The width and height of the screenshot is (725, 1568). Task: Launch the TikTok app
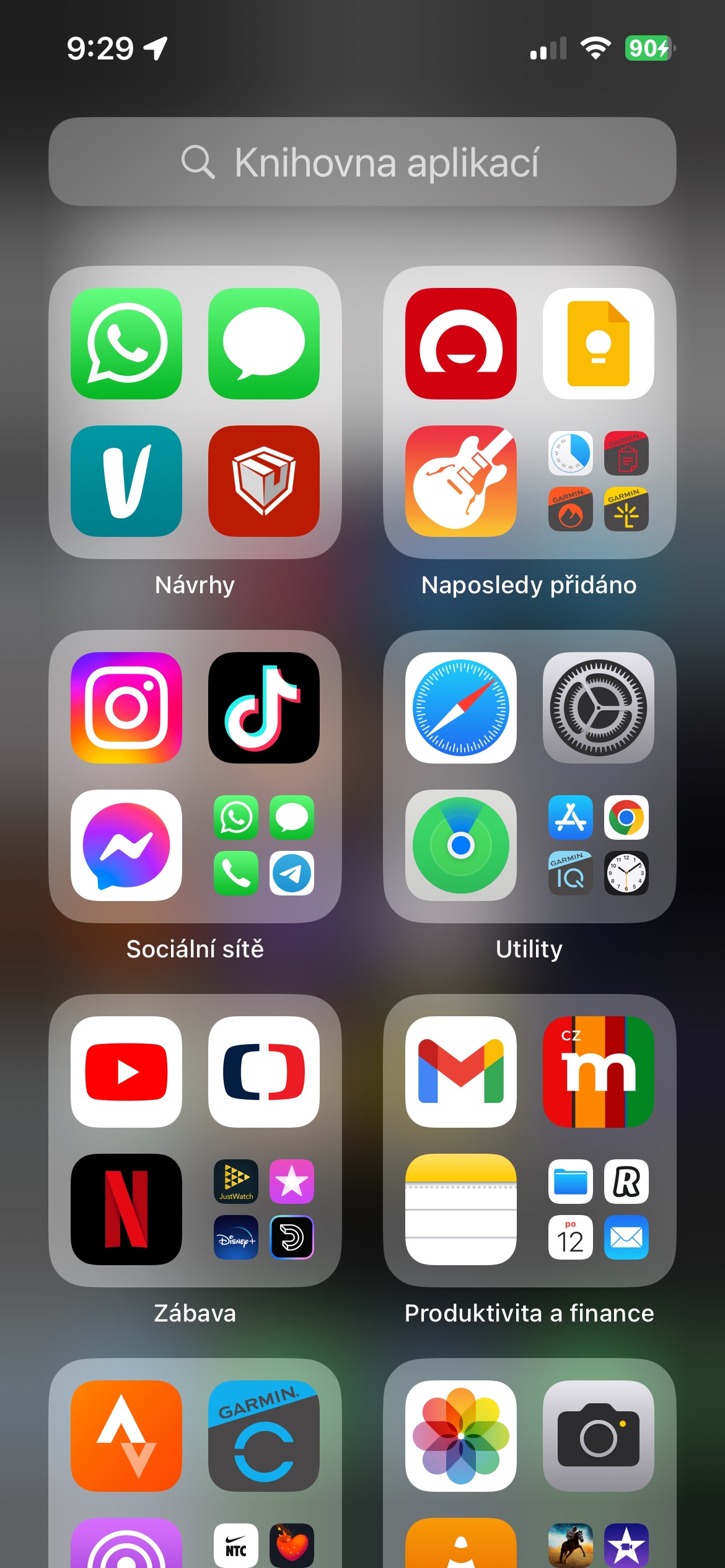(x=264, y=708)
